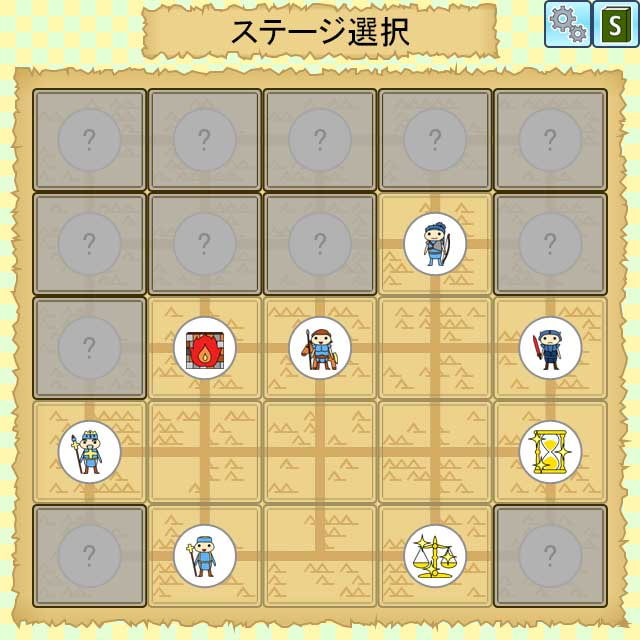The height and width of the screenshot is (640, 640).
Task: Select the red sword soldier stage
Action: (x=550, y=348)
